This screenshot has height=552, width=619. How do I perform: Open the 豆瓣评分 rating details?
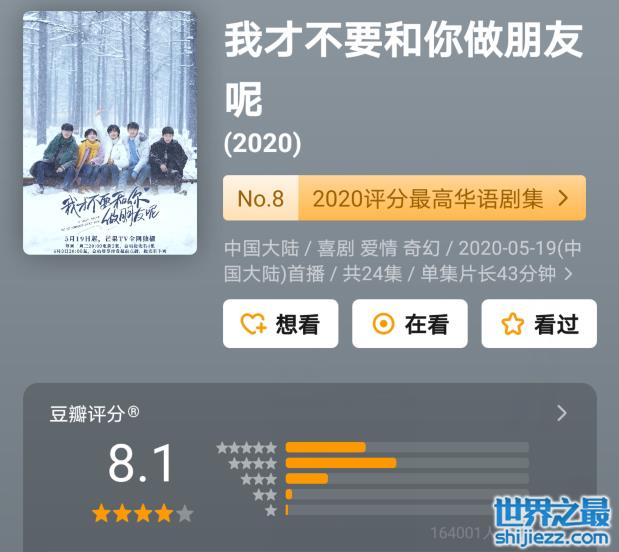coord(561,413)
